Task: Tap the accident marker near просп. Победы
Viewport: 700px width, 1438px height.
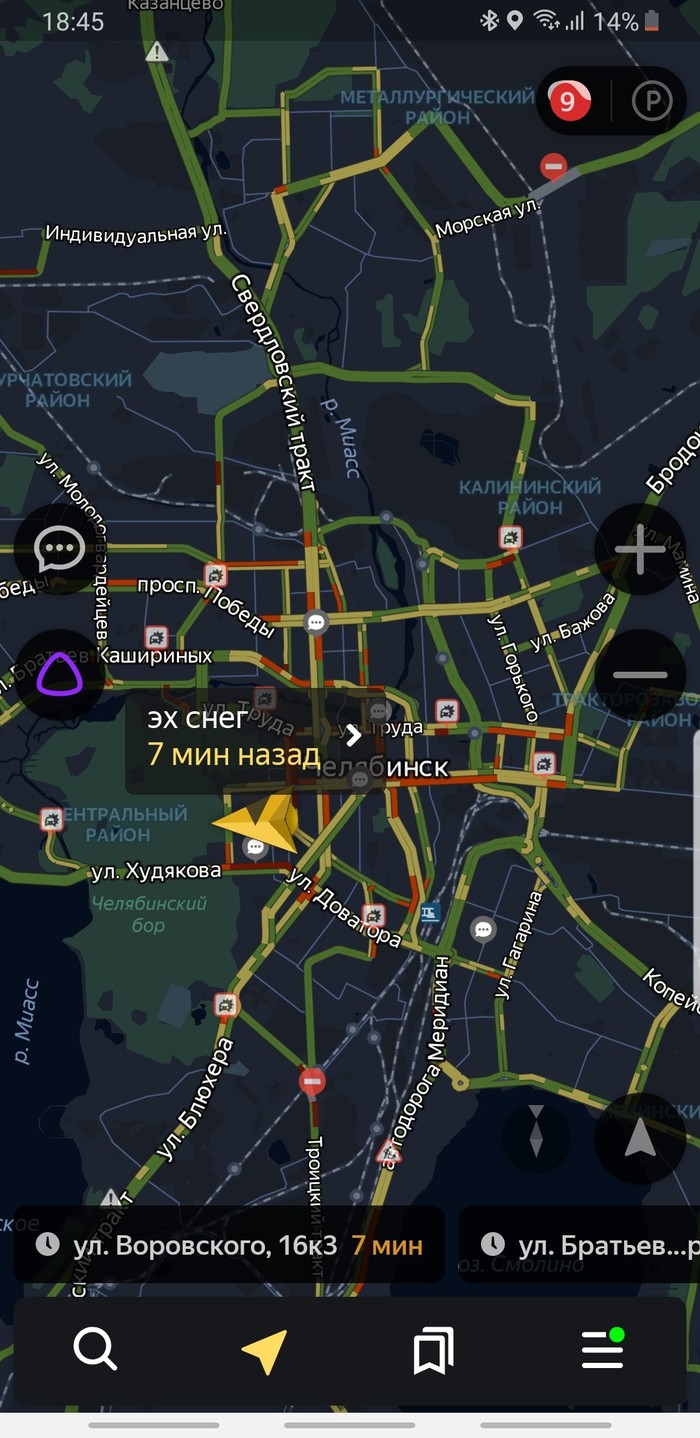Action: point(215,575)
